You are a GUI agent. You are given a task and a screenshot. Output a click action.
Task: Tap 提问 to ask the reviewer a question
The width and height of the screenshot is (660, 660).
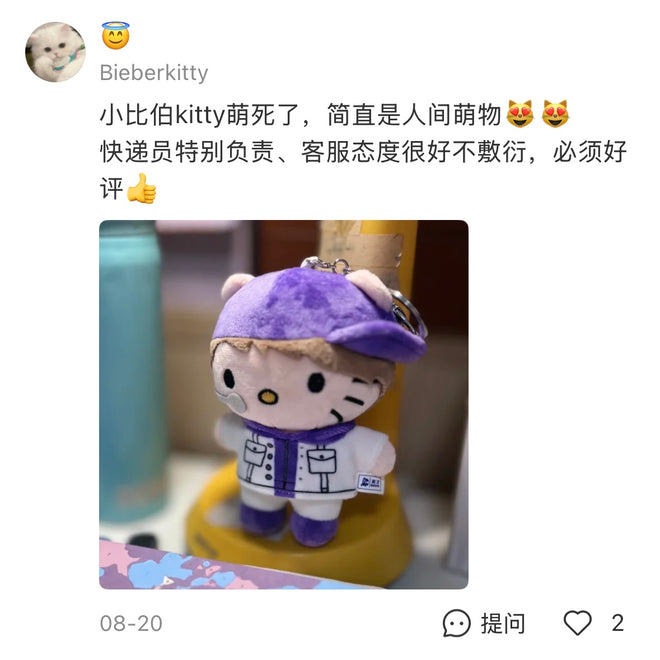[485, 624]
